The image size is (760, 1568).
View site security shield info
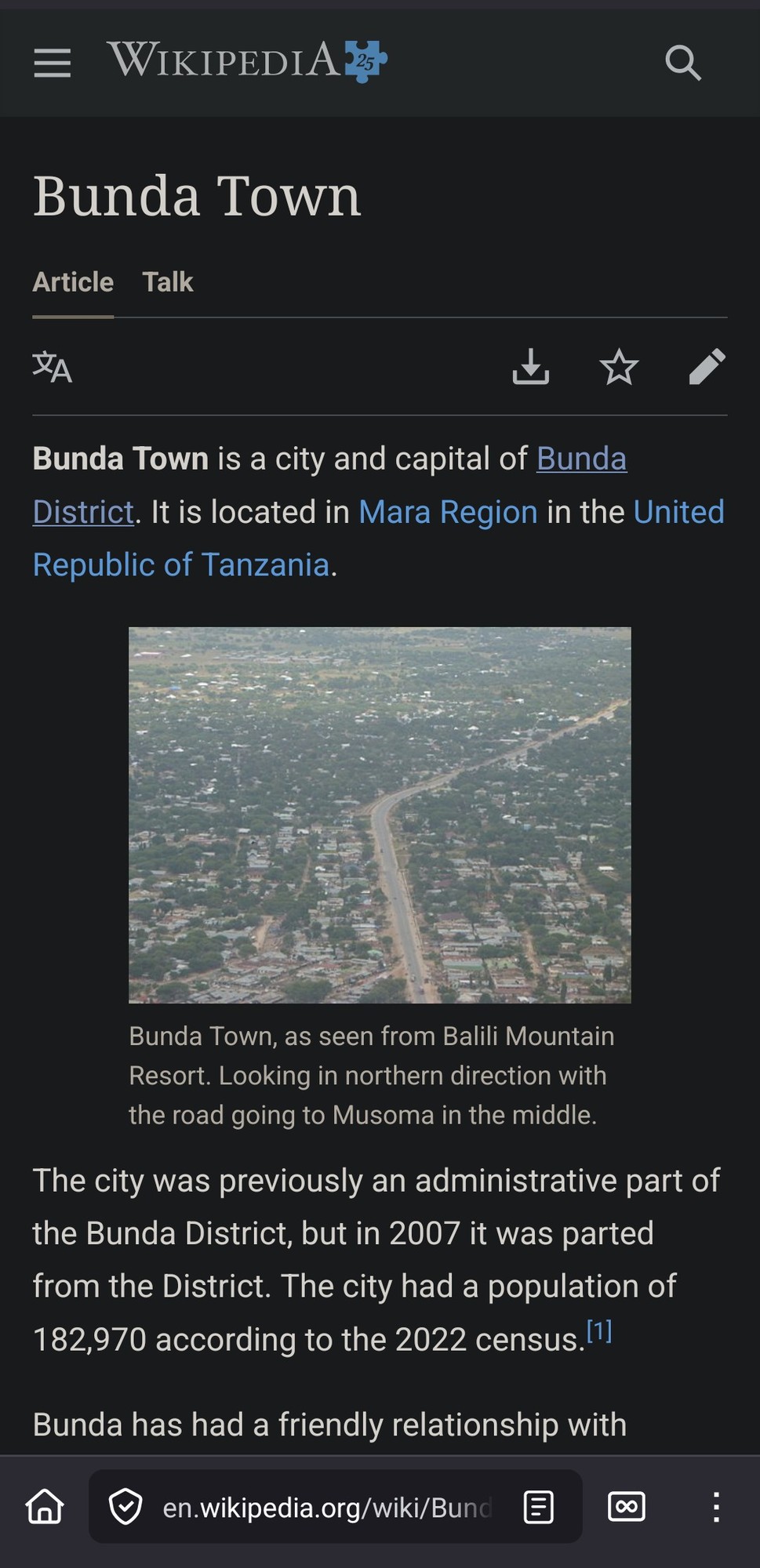tap(125, 1507)
